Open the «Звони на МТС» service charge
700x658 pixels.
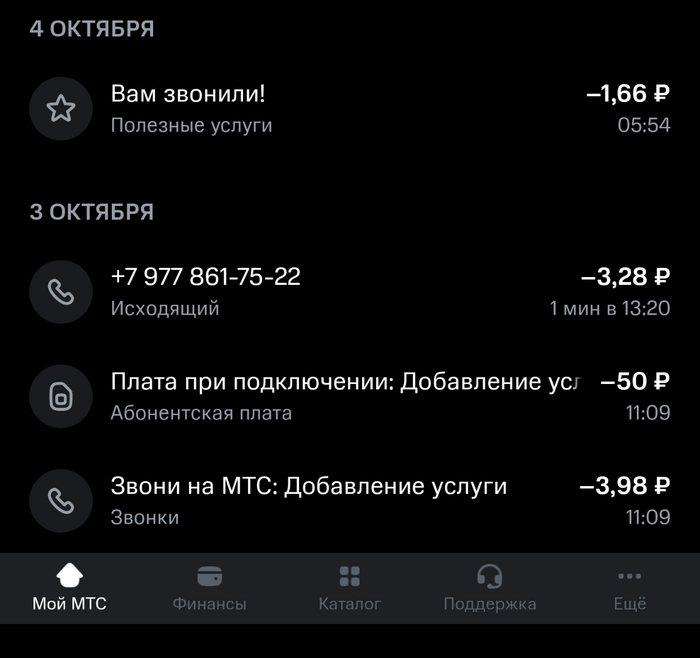pos(350,501)
